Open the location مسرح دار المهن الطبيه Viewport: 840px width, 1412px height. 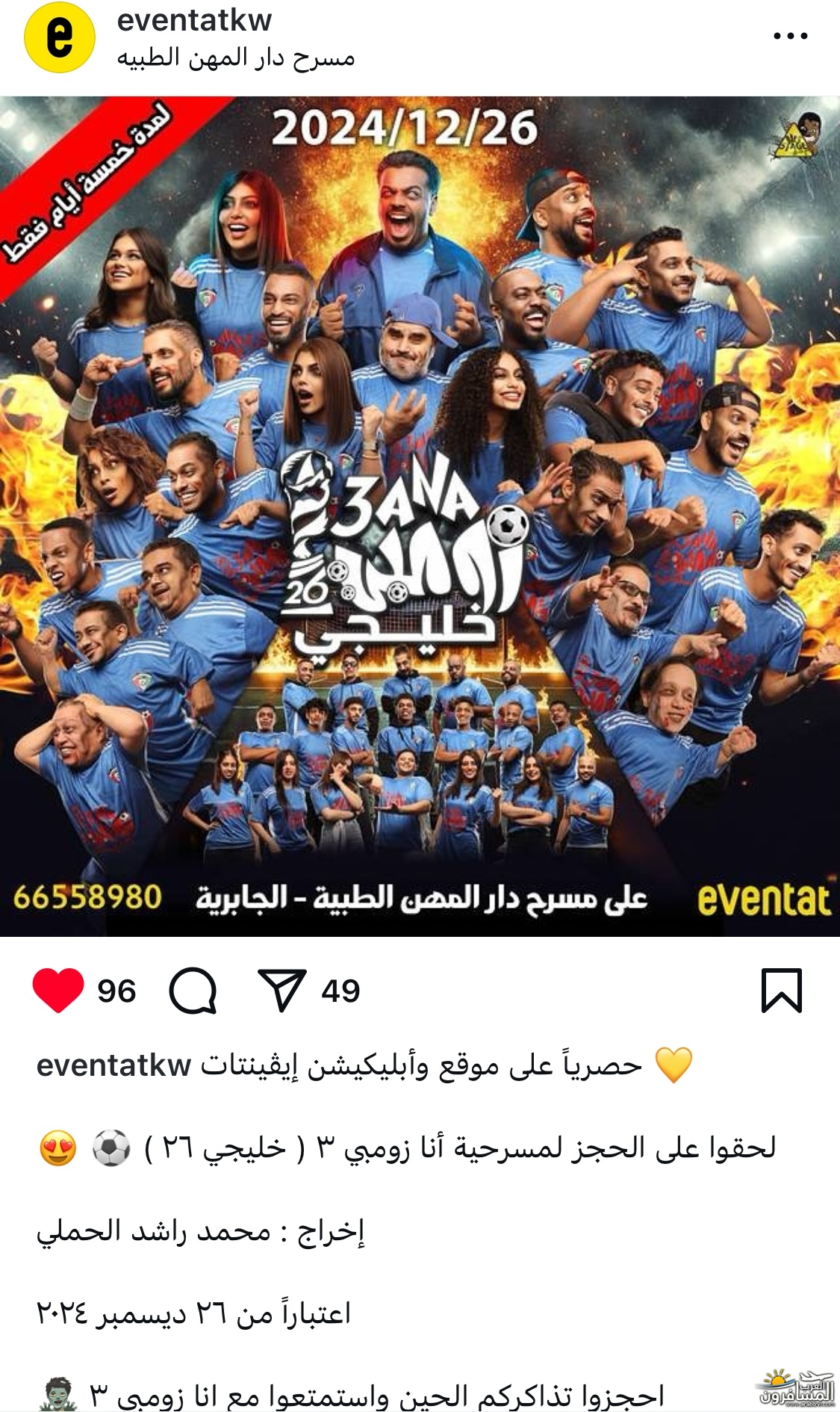(236, 58)
